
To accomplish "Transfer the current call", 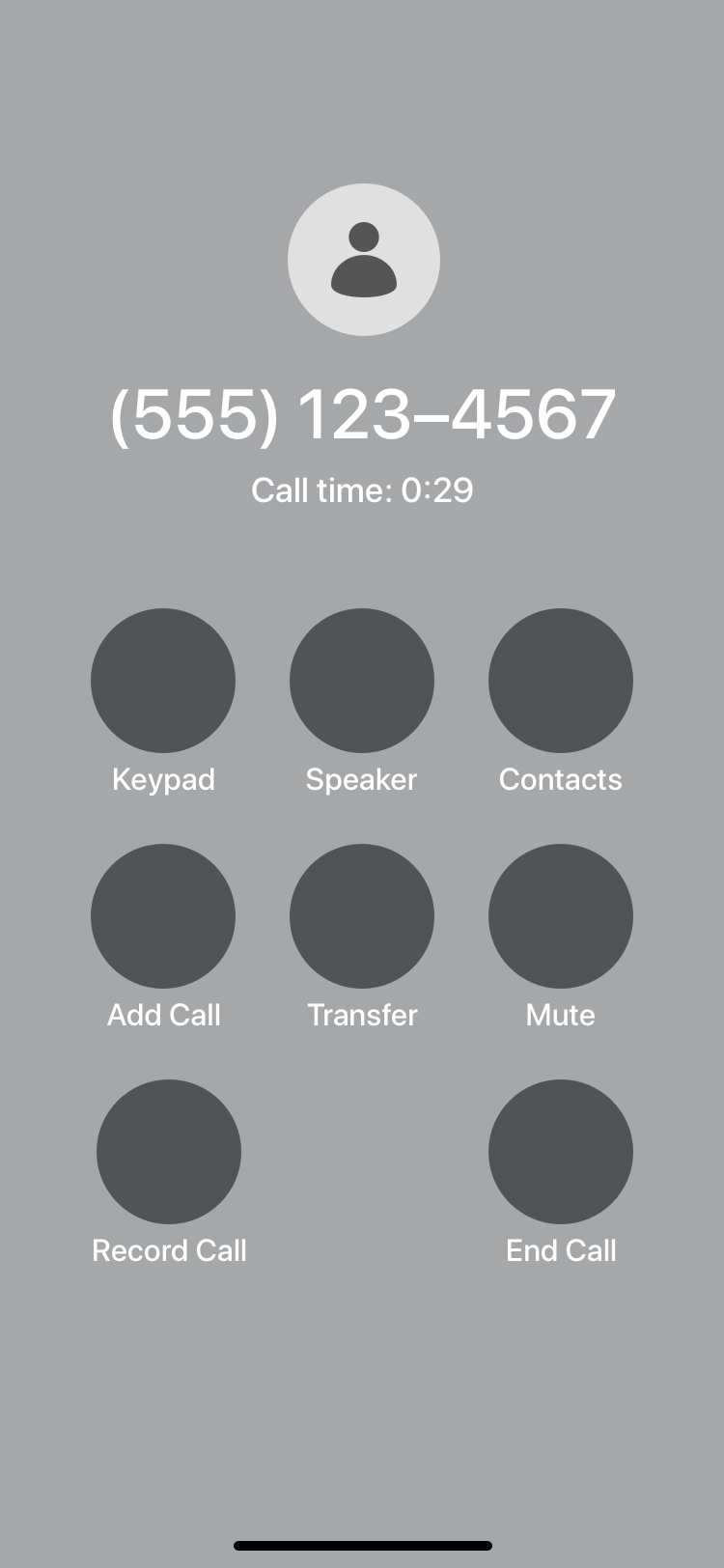I will [362, 916].
